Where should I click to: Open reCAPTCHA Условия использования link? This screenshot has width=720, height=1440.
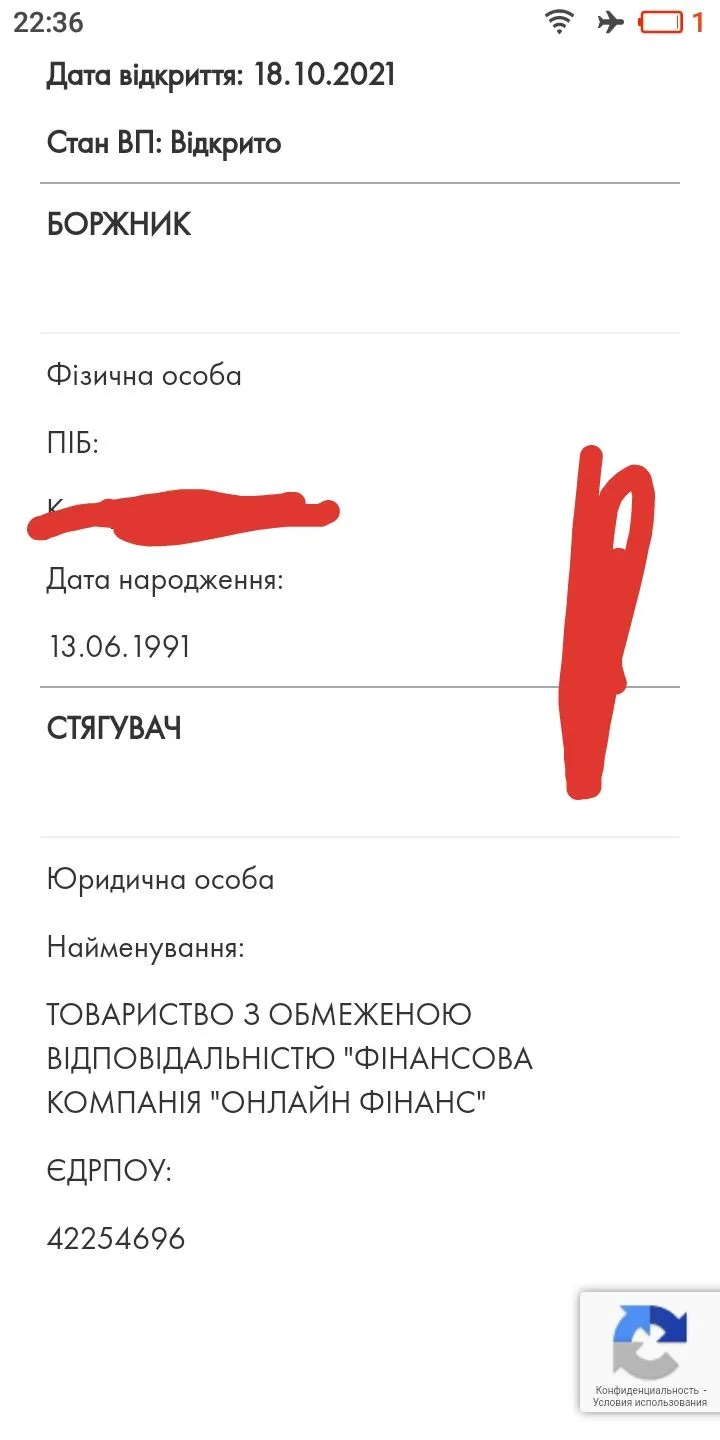click(x=650, y=1403)
